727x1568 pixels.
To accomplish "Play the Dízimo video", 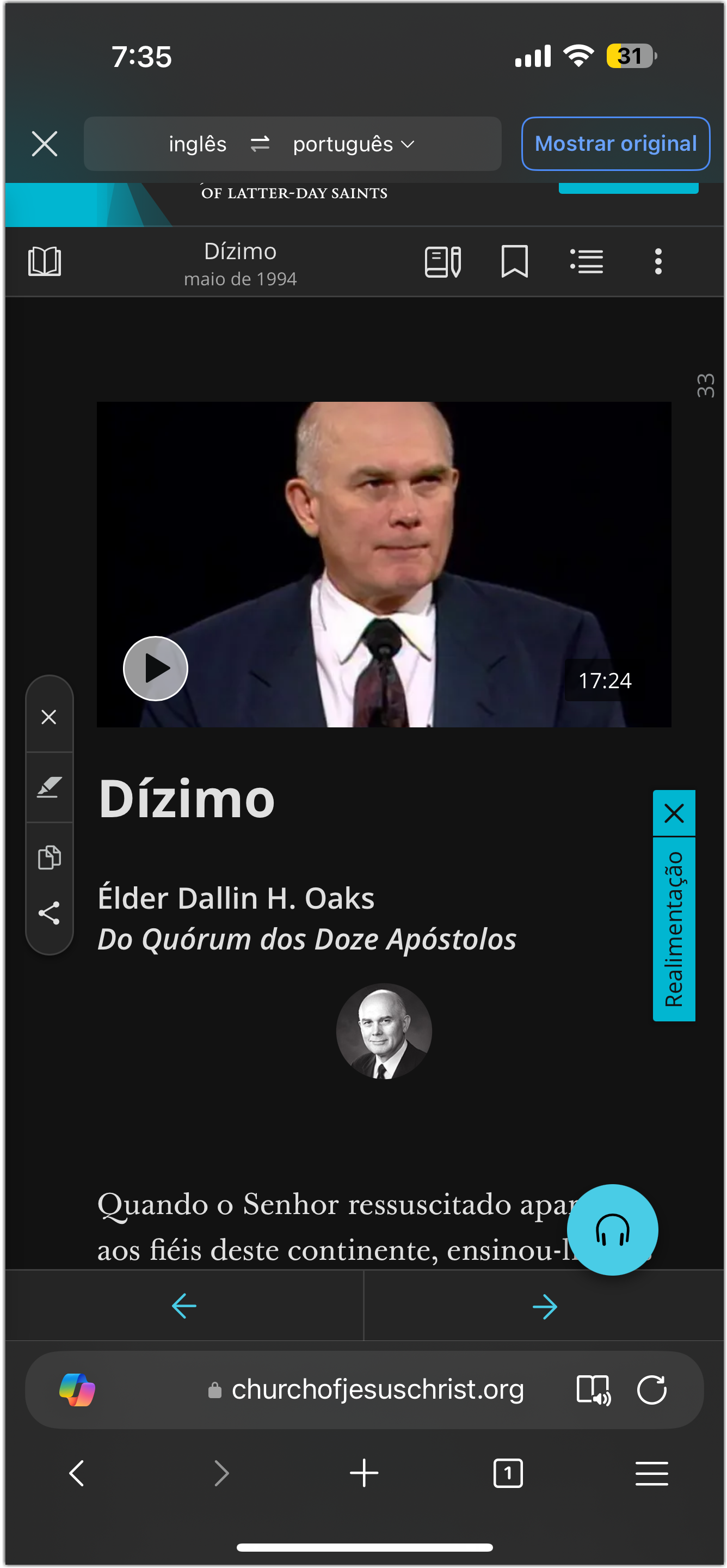I will (x=156, y=669).
